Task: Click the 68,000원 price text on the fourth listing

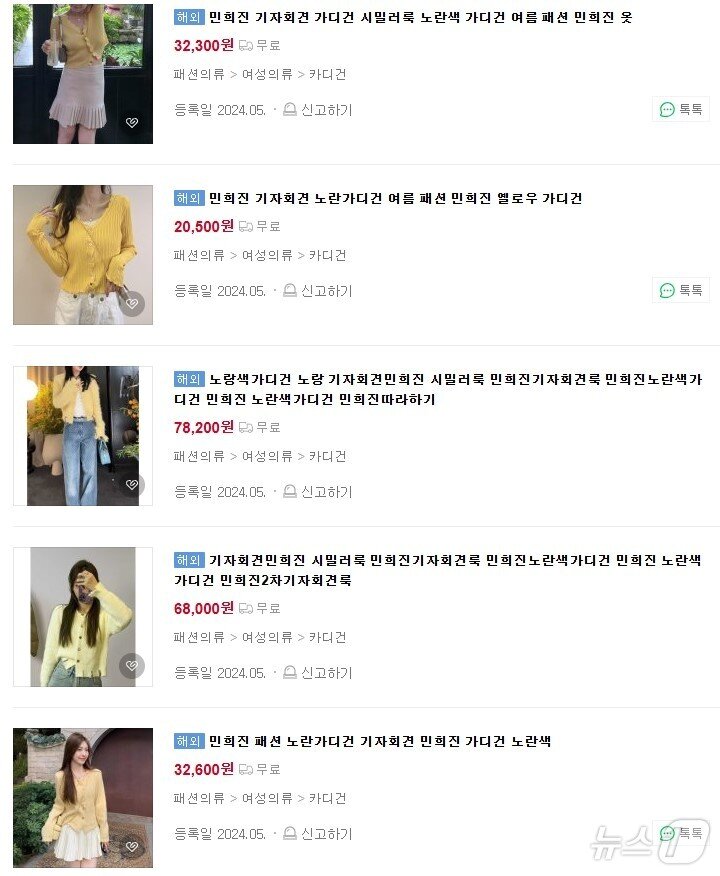Action: click(201, 610)
